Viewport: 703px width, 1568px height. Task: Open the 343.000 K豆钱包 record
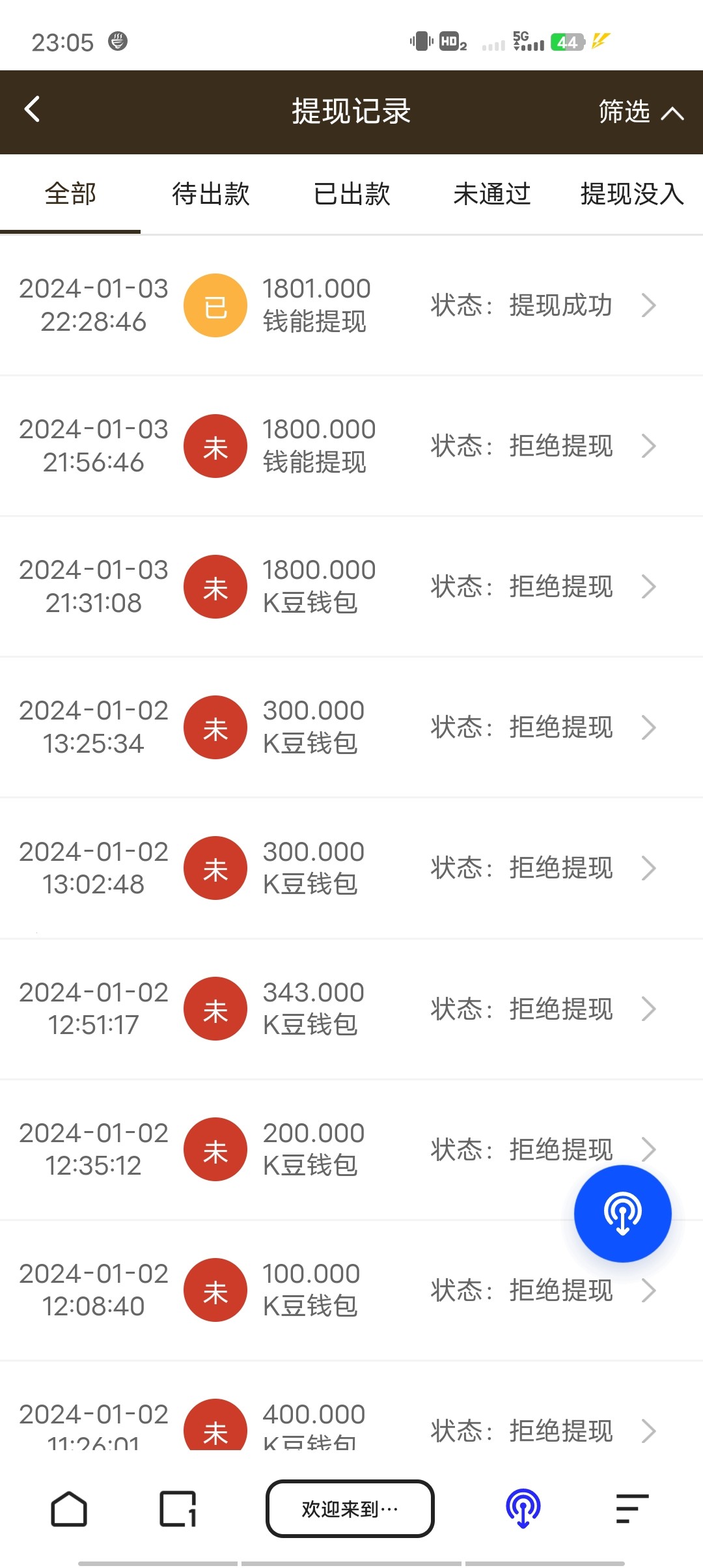[351, 1009]
